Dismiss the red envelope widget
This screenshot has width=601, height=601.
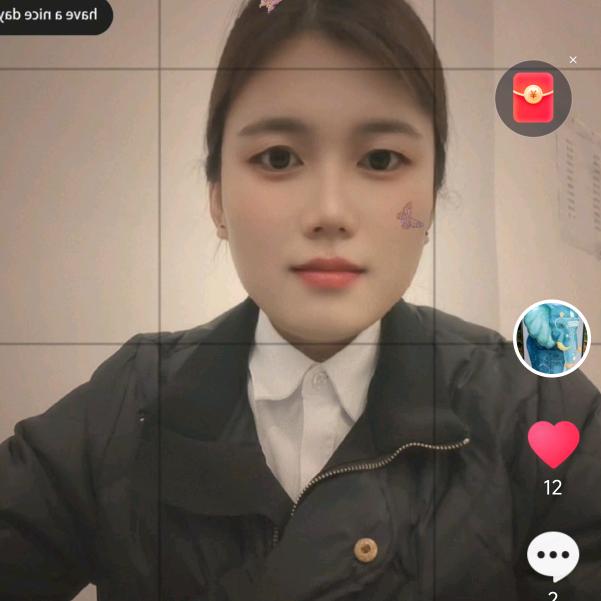tap(573, 60)
